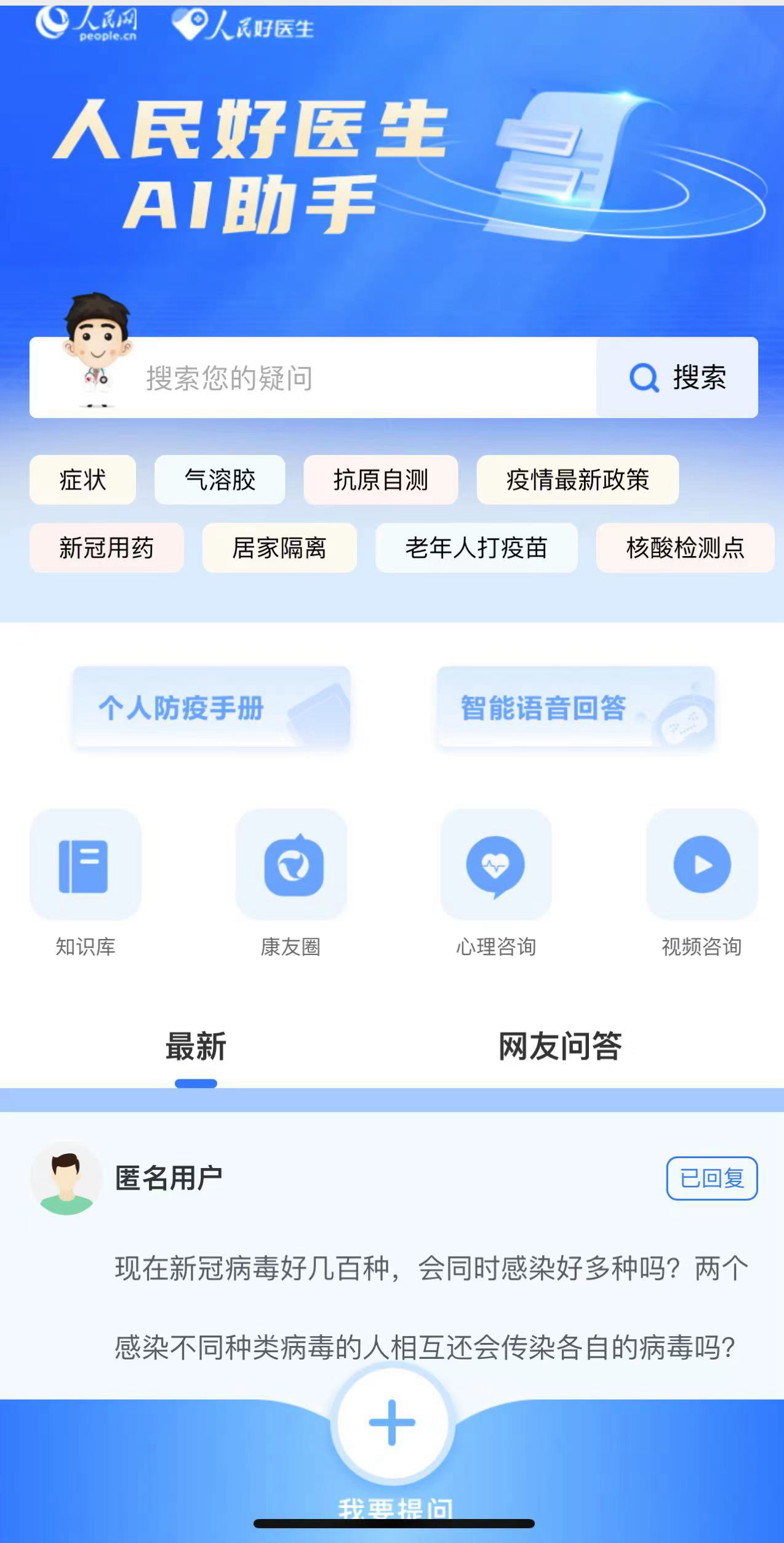The width and height of the screenshot is (784, 1543).
Task: Open 康友圈 community
Action: (291, 883)
